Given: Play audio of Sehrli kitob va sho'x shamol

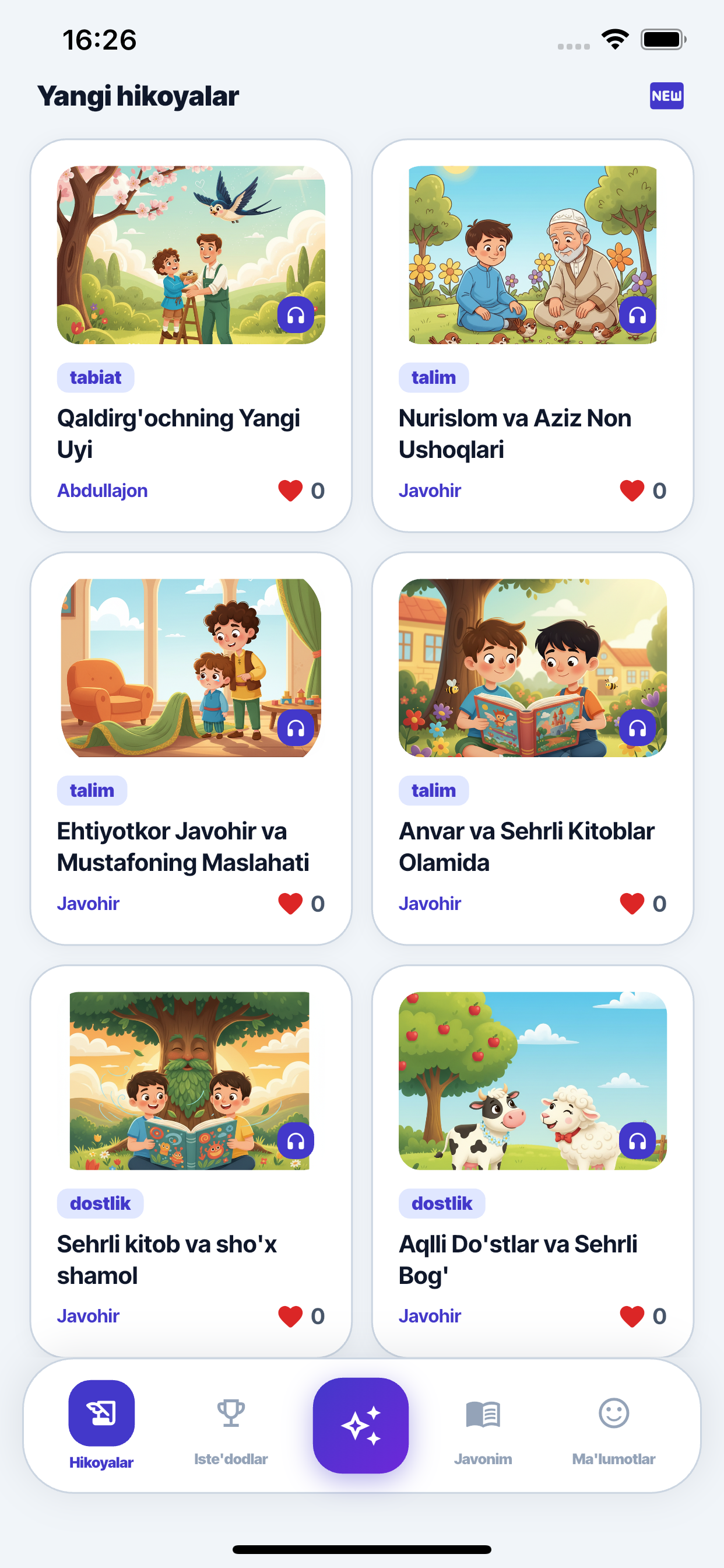Looking at the screenshot, I should 296,1140.
